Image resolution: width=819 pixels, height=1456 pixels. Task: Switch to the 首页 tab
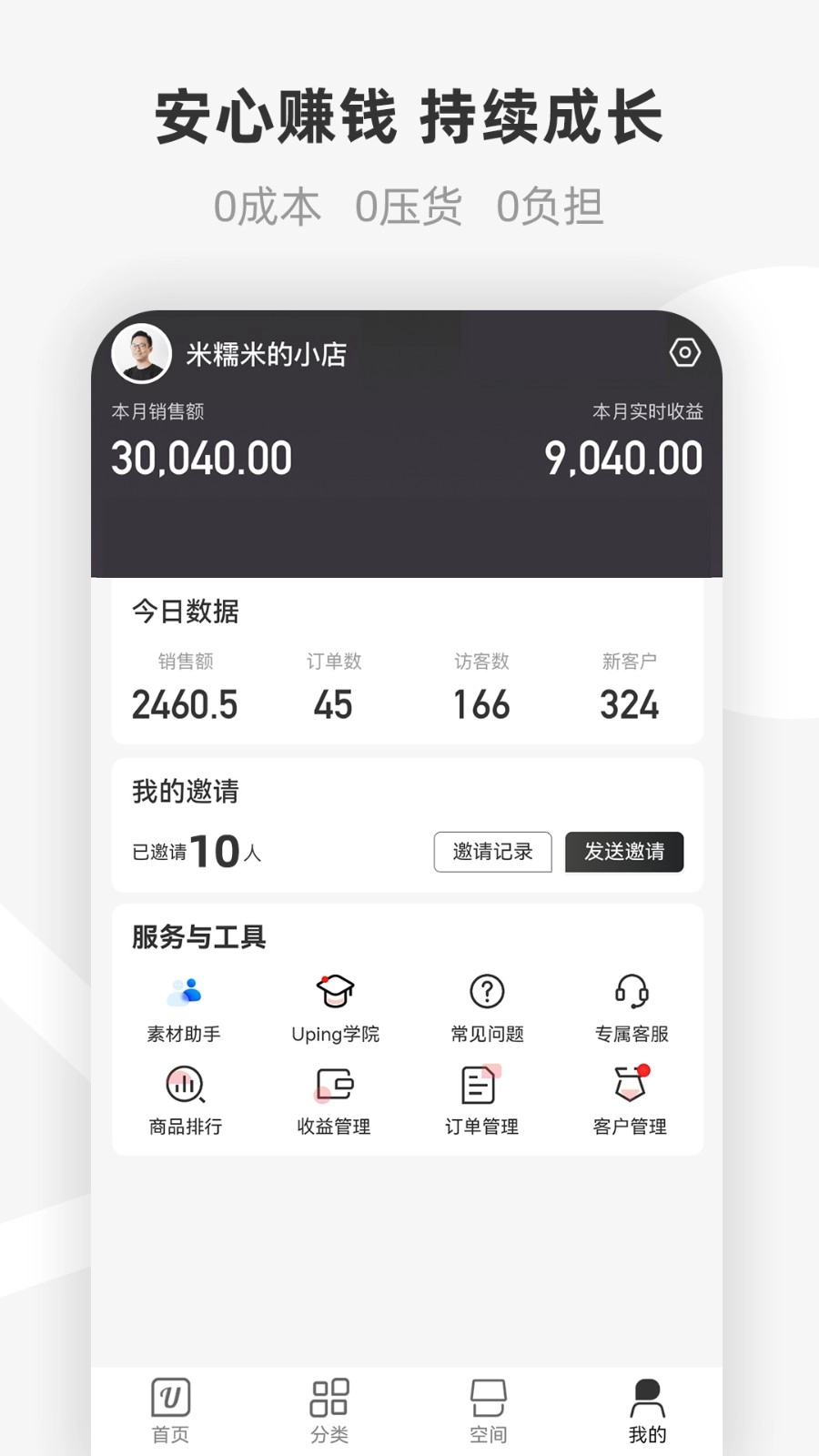(x=170, y=1406)
